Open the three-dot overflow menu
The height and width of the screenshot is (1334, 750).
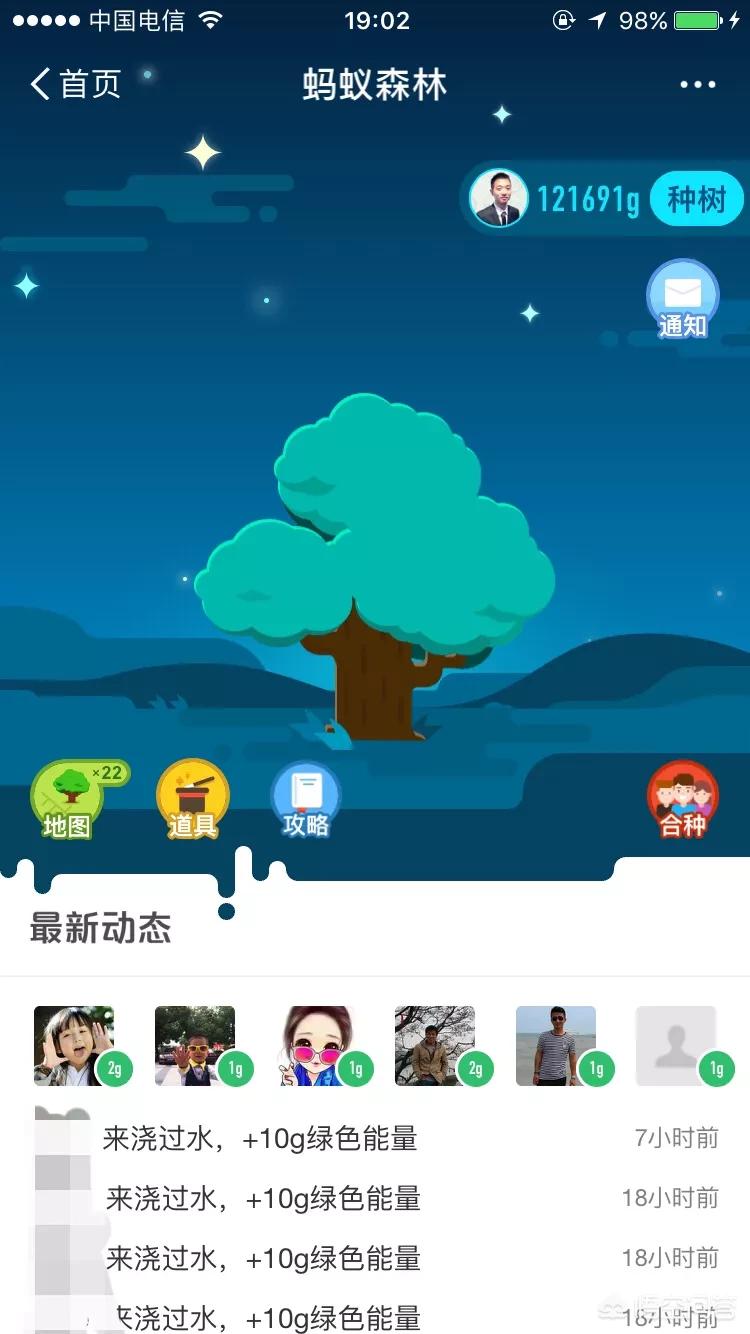click(x=697, y=85)
